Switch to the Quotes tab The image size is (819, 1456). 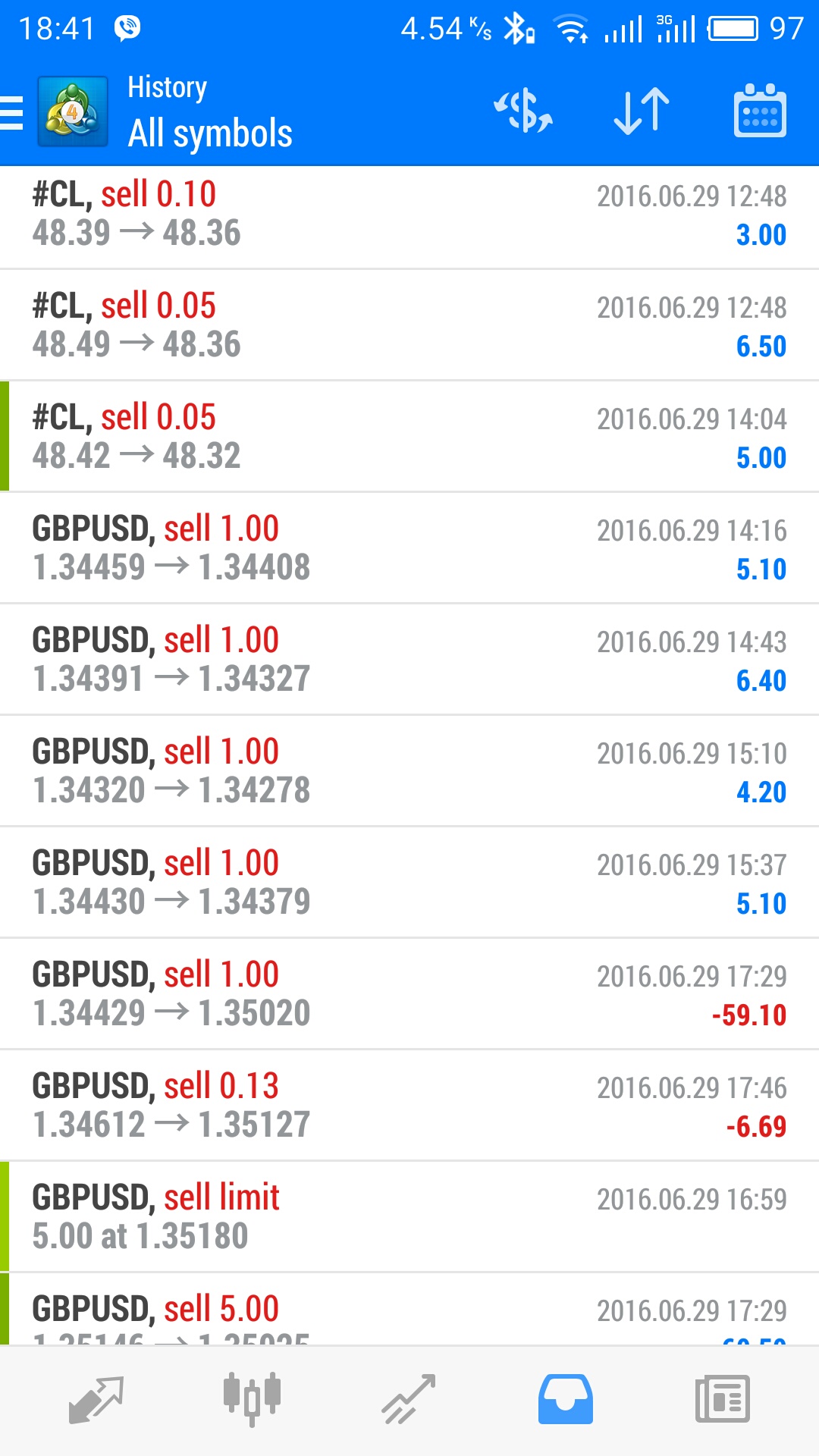tap(96, 1400)
